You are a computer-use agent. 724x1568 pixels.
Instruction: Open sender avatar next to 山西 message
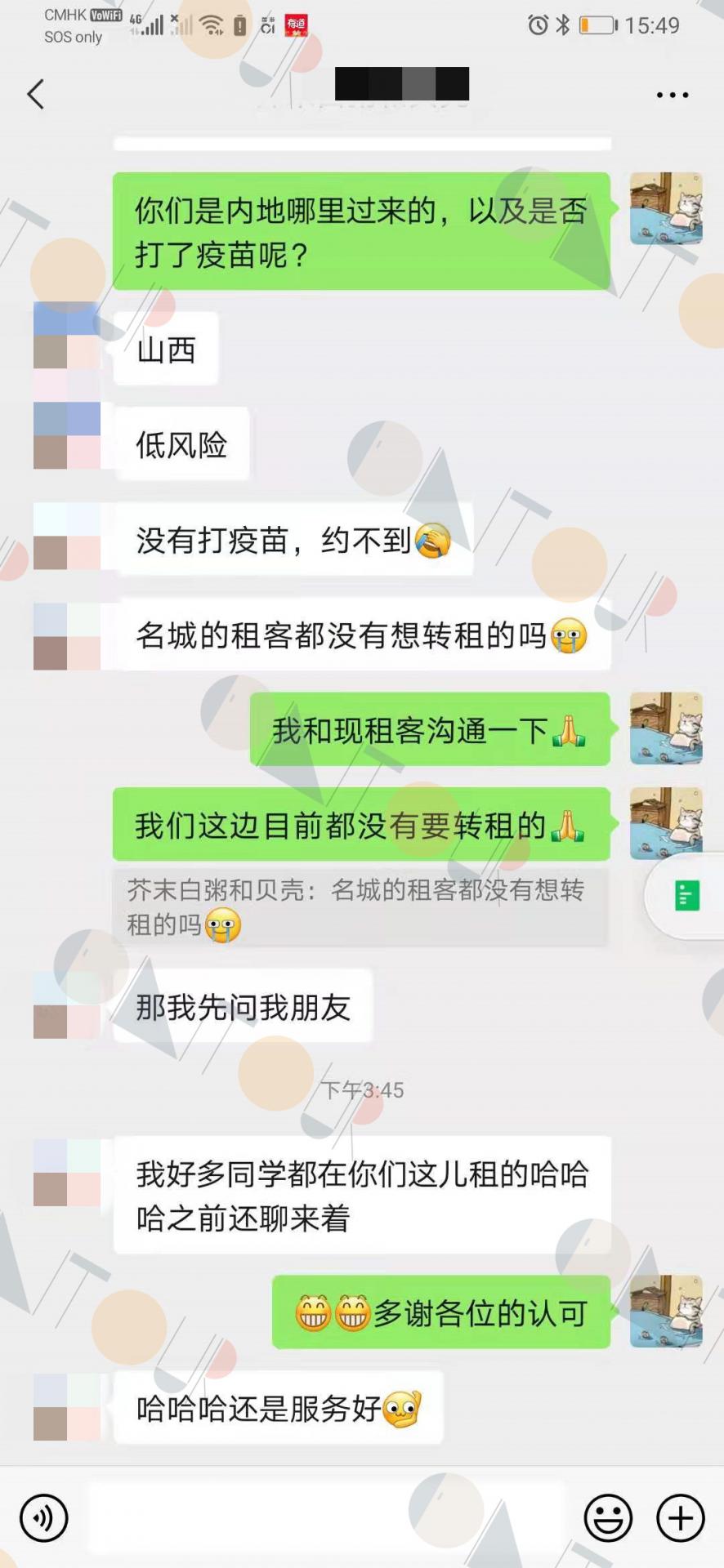[x=67, y=336]
